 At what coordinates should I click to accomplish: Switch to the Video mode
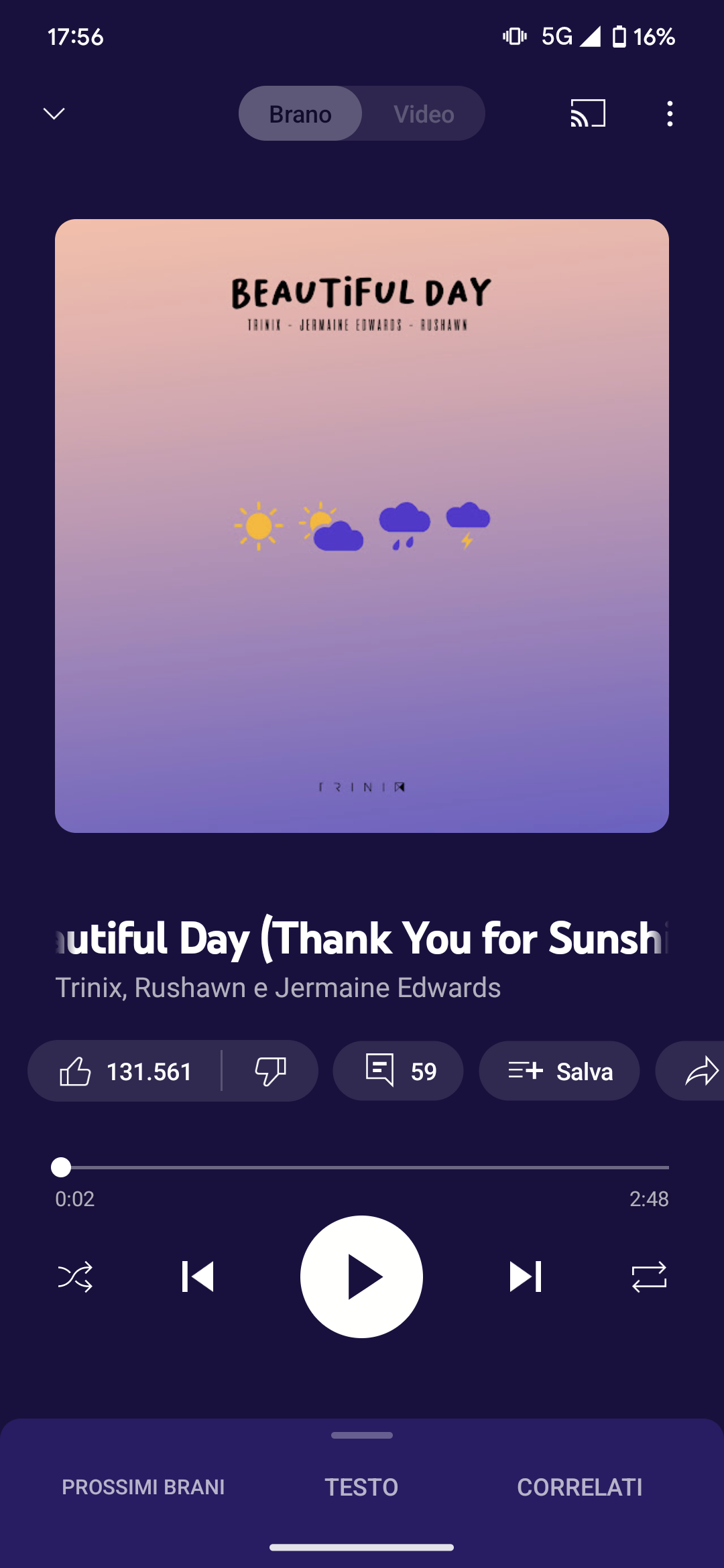point(424,114)
